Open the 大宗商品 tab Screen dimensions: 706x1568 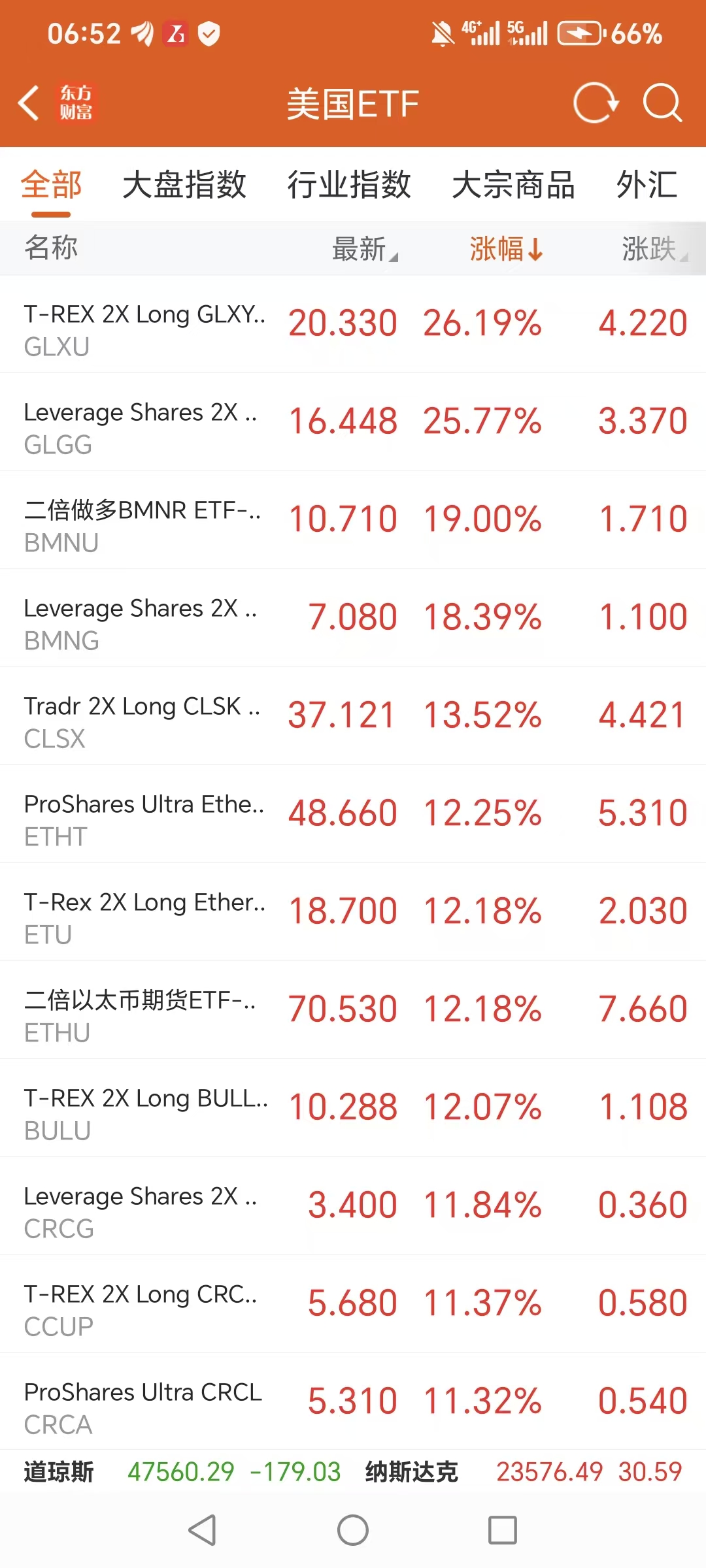514,185
